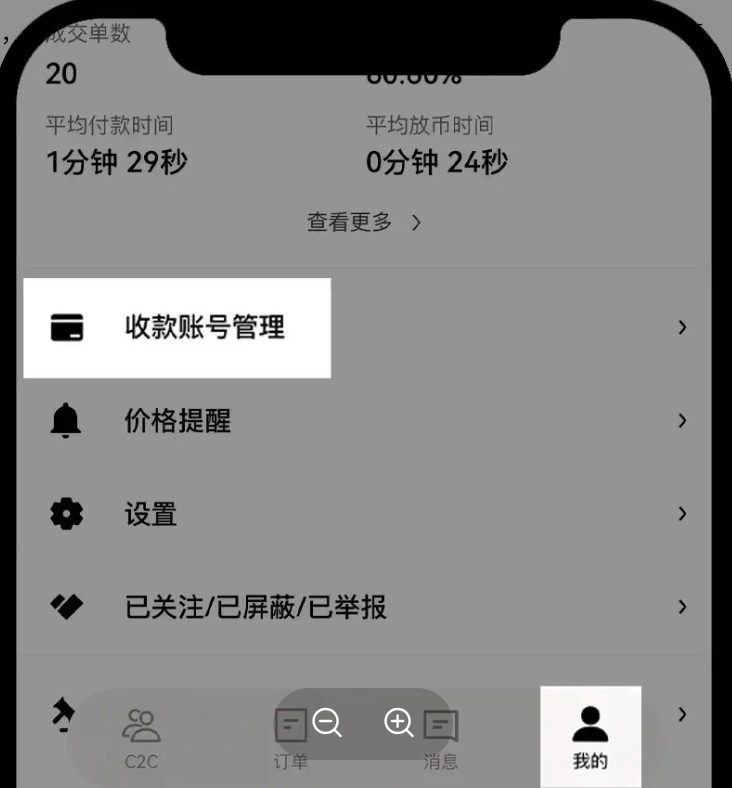The width and height of the screenshot is (732, 788).
Task: Expand the 设置 row chevron
Action: click(682, 513)
